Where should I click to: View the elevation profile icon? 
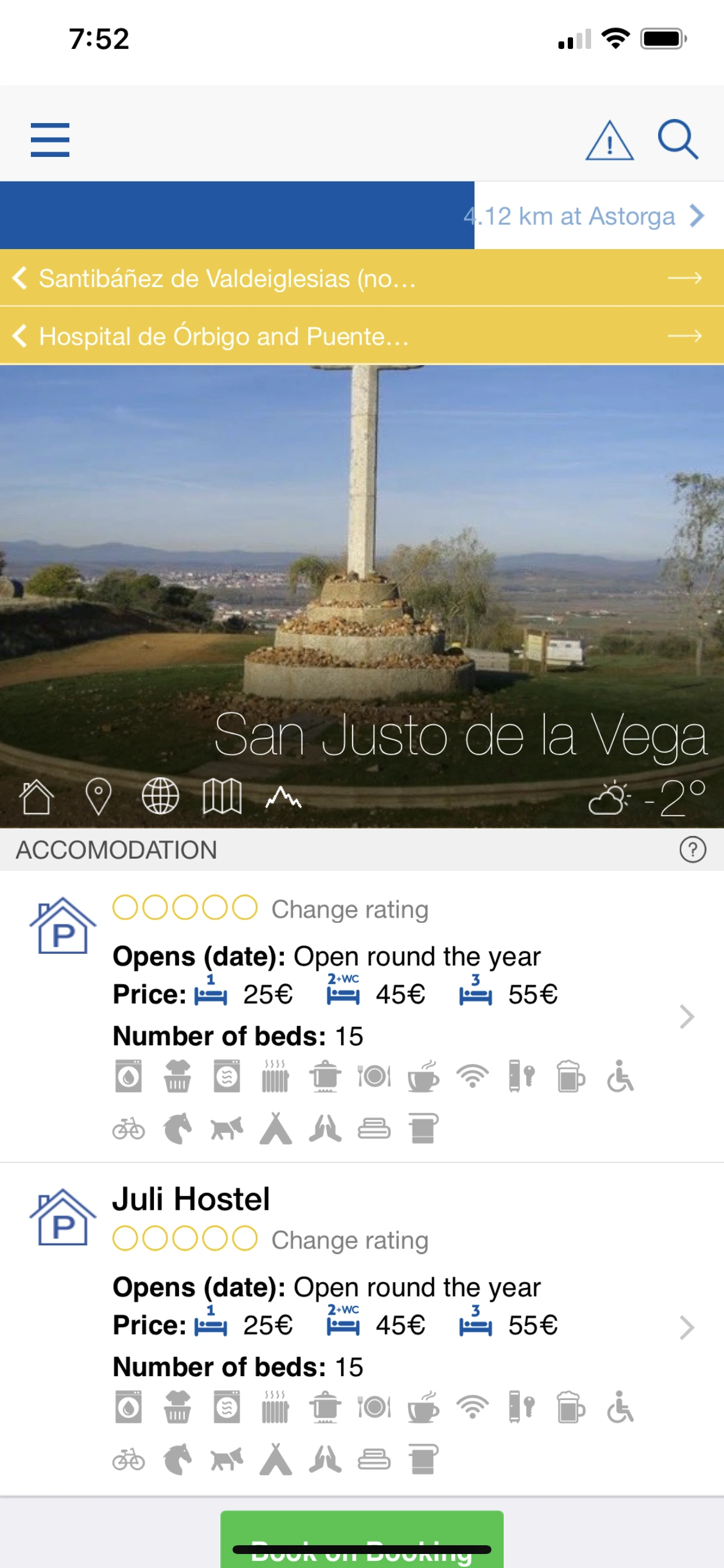(283, 796)
